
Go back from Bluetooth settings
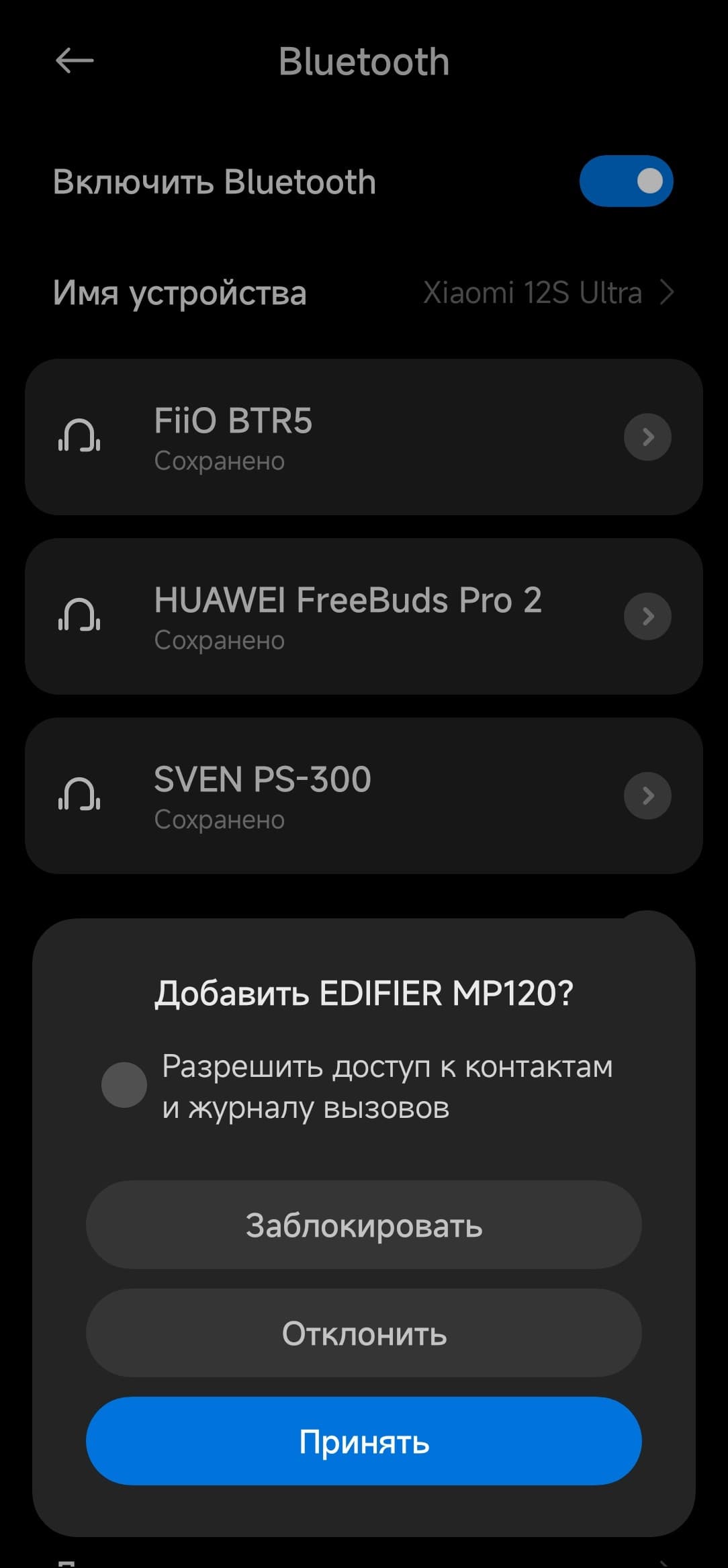(x=75, y=61)
